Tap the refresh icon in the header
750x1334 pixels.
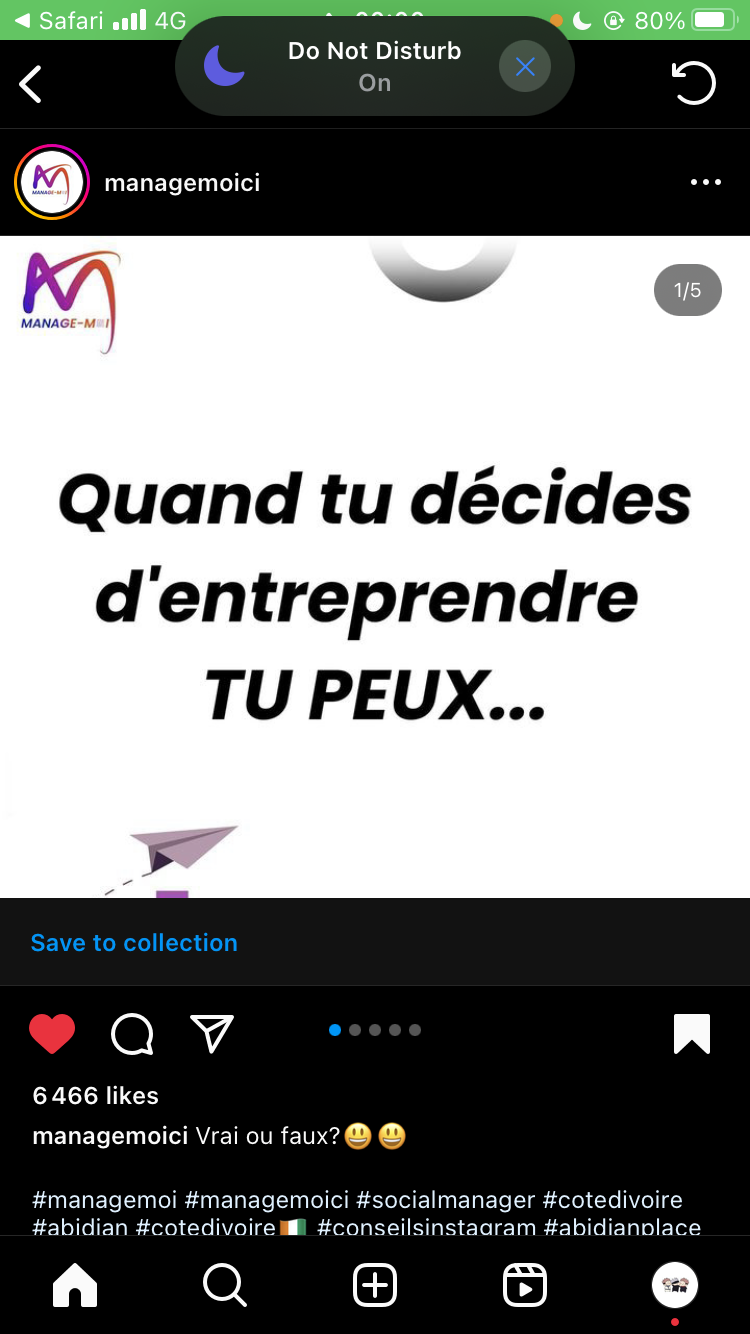[694, 83]
